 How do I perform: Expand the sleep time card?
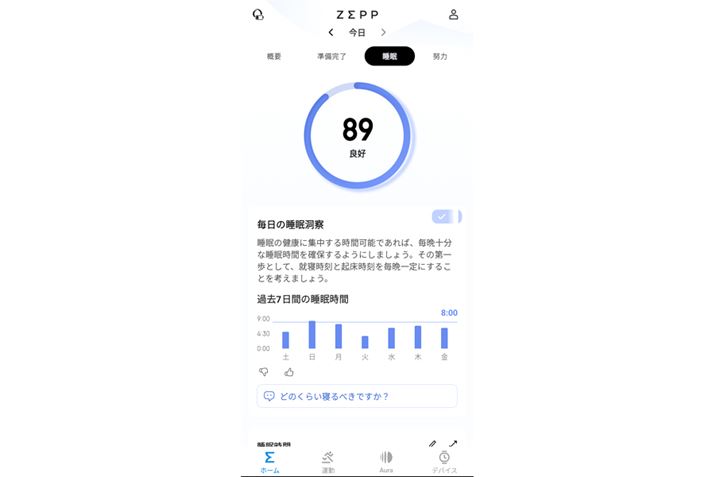coord(453,443)
